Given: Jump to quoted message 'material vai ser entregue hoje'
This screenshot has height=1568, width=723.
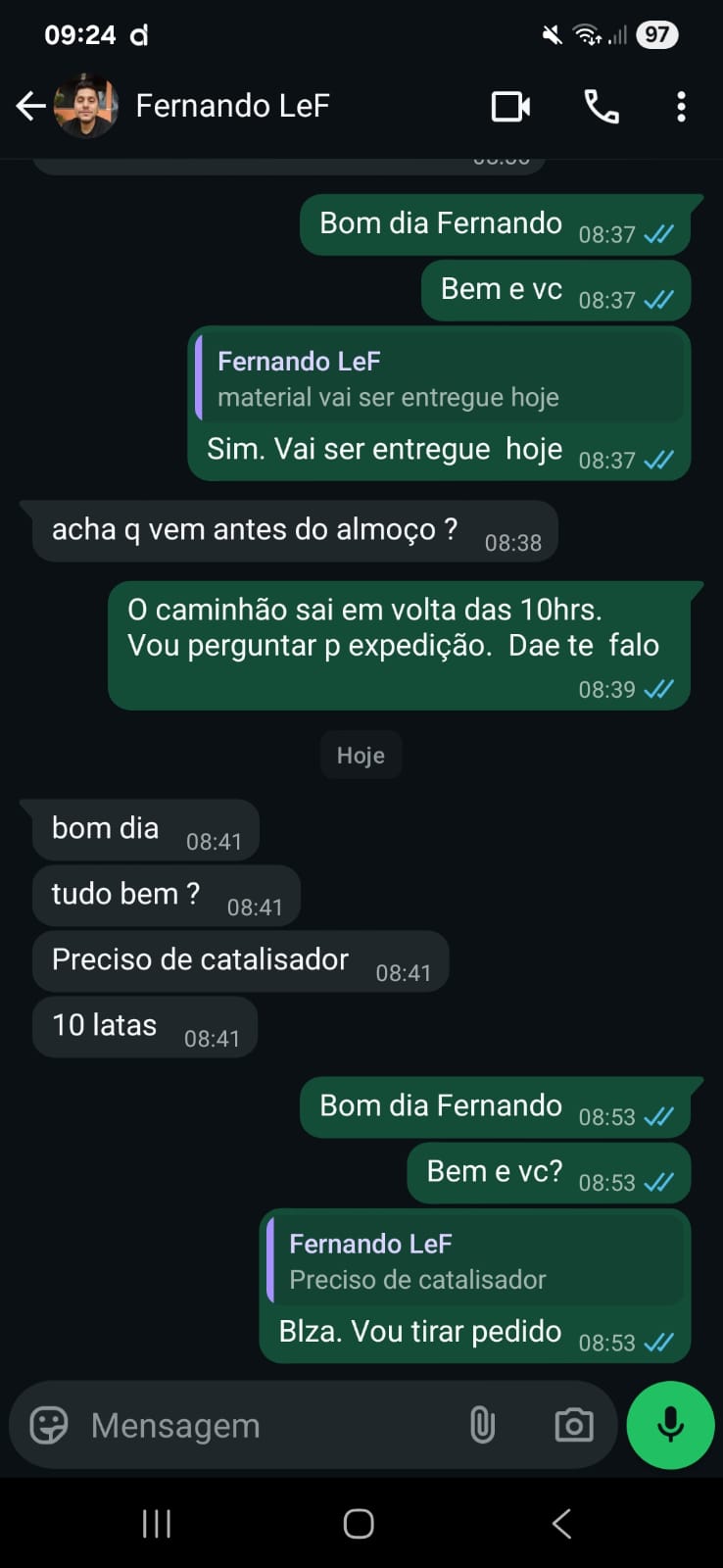Looking at the screenshot, I should 439,379.
